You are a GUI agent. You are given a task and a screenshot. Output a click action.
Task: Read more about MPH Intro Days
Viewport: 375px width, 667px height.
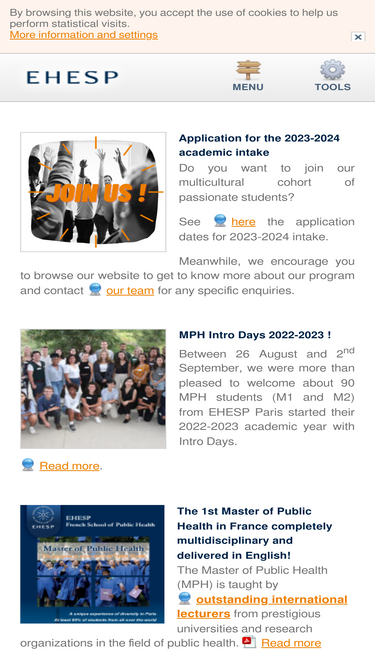pyautogui.click(x=69, y=466)
